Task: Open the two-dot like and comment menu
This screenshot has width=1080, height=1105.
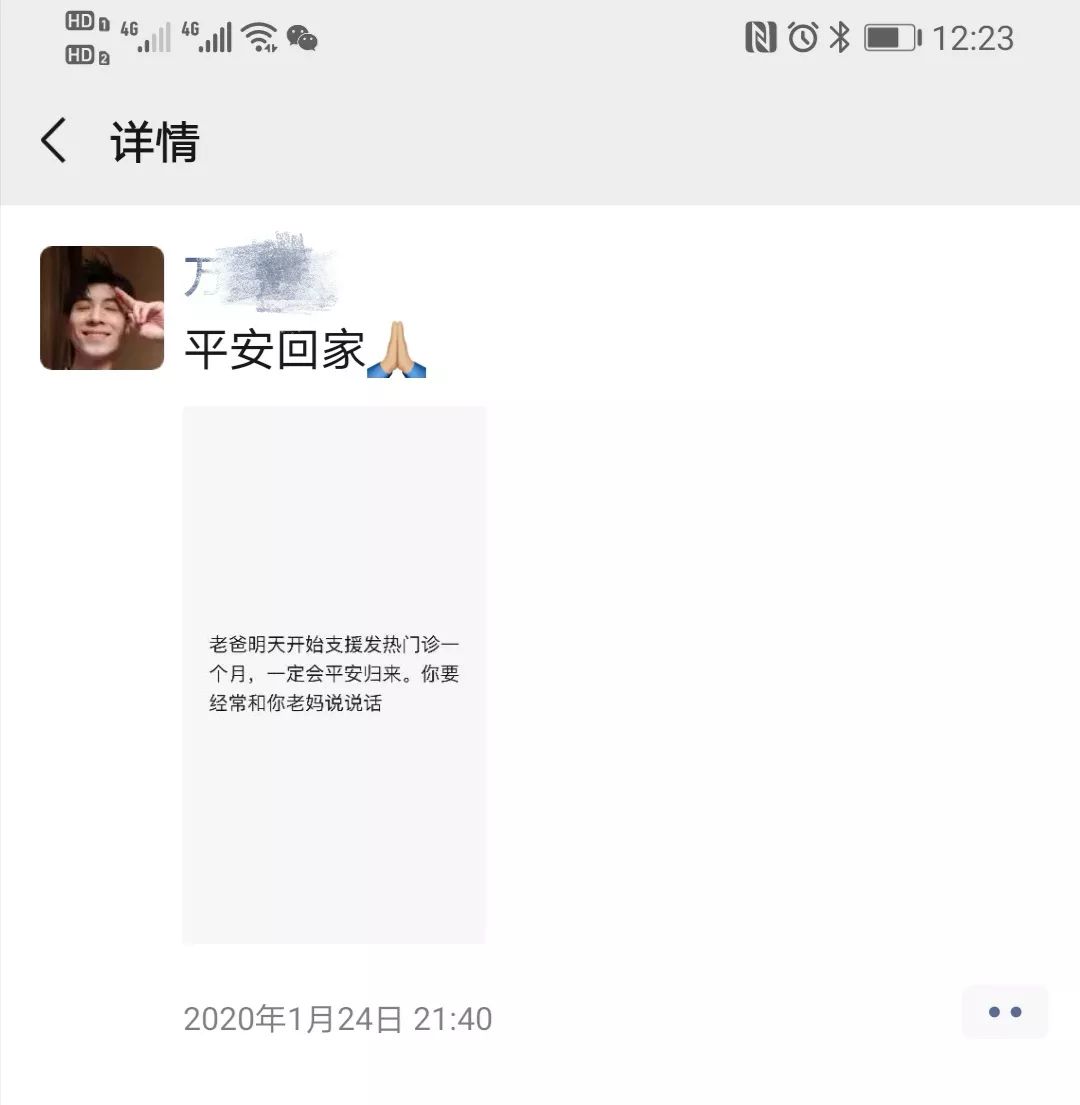Action: 1004,1012
